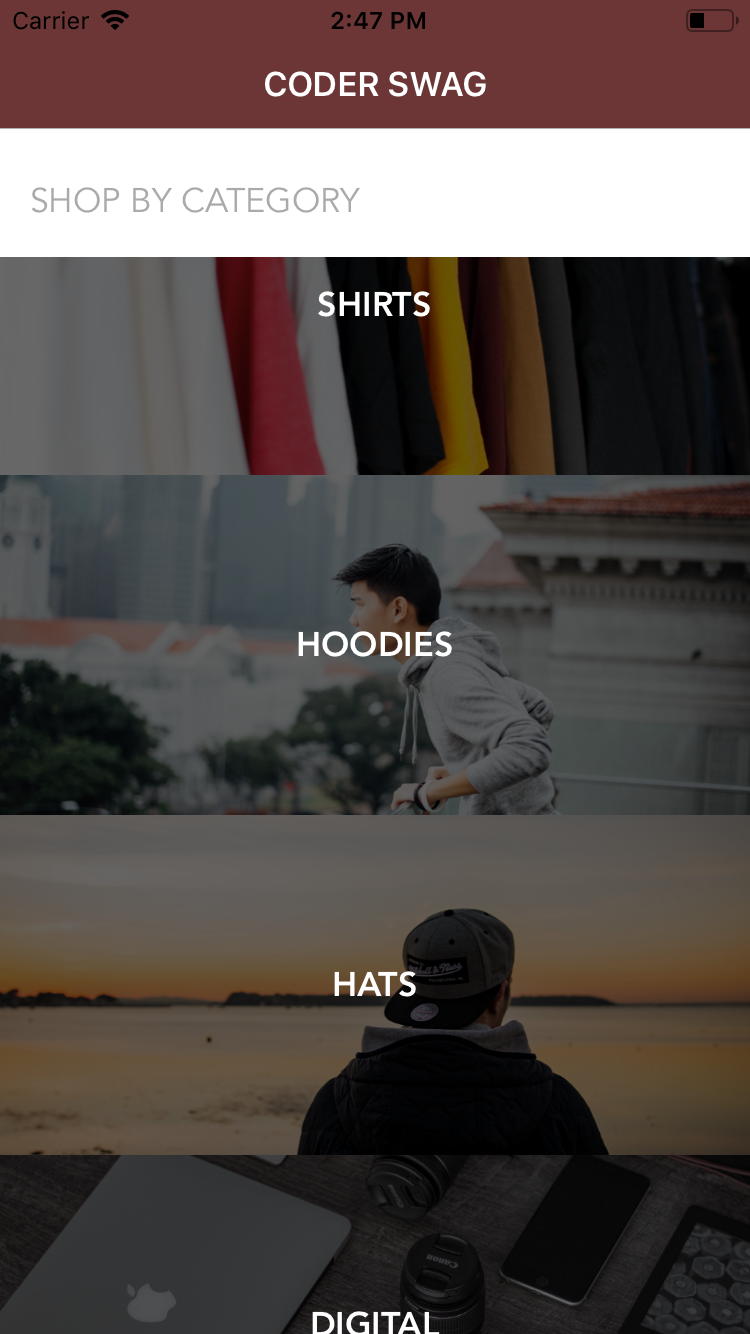Browse the Hoodies category

click(375, 645)
